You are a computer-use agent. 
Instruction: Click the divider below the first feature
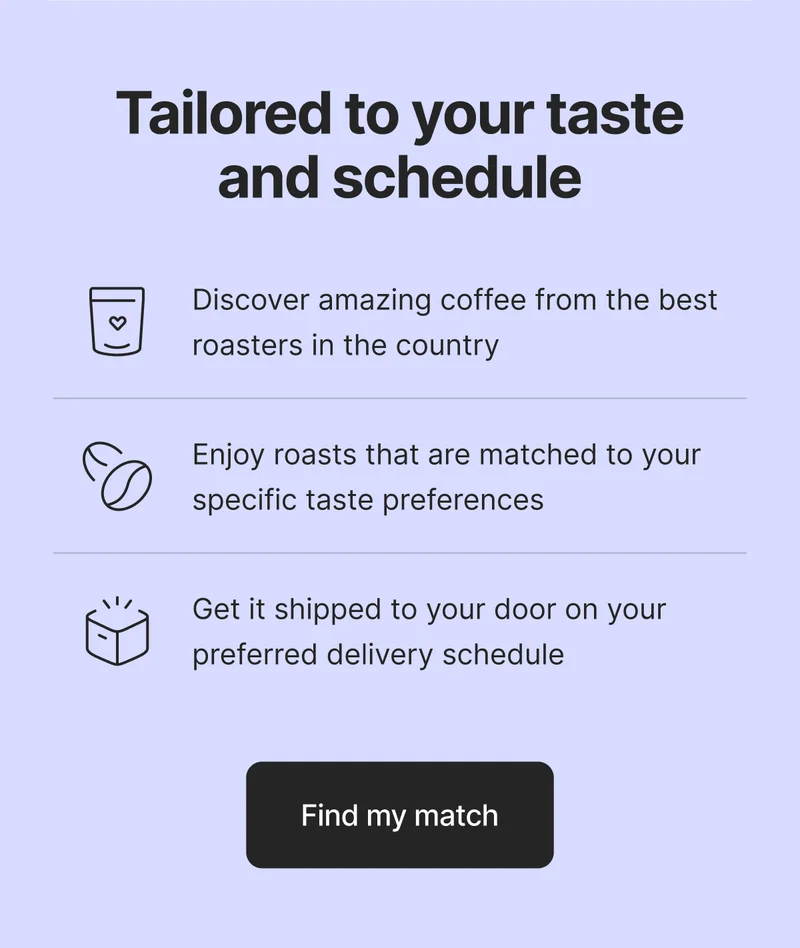tap(400, 398)
